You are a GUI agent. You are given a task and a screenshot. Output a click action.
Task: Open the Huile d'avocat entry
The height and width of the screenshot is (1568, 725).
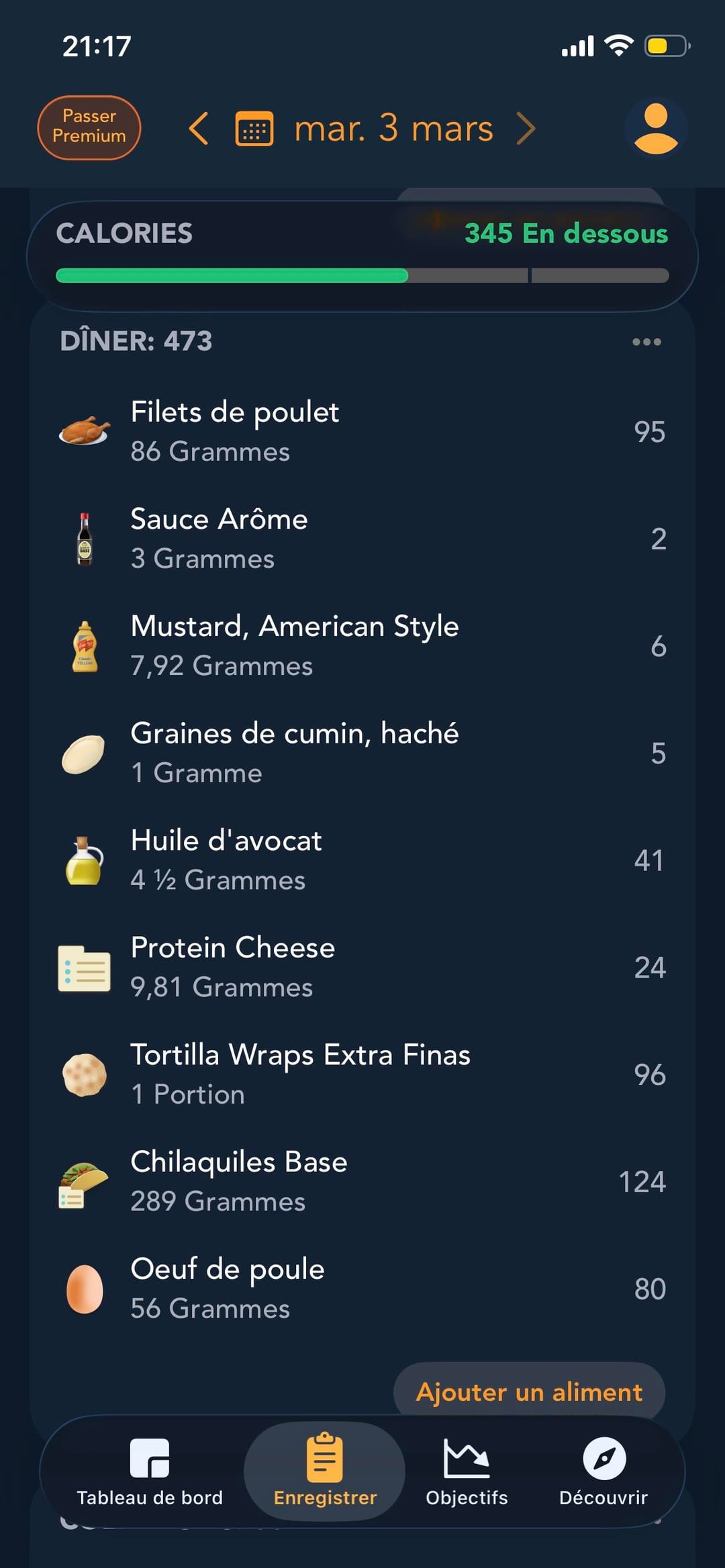[x=362, y=860]
